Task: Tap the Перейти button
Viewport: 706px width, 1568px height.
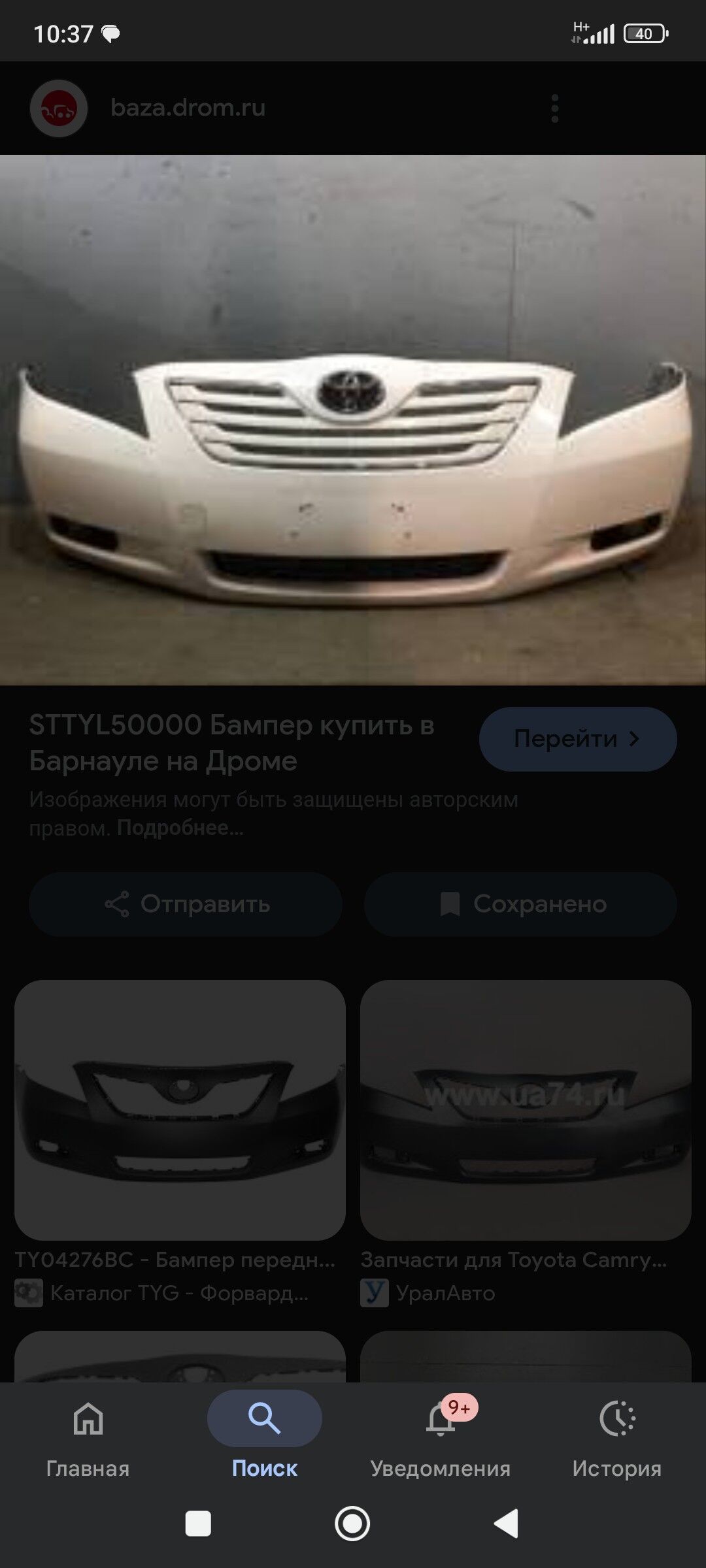Action: (x=577, y=739)
